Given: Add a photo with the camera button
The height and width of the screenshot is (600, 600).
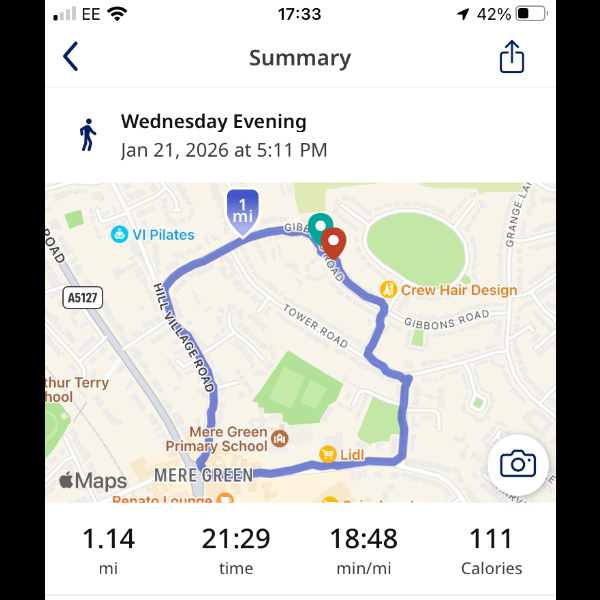Looking at the screenshot, I should (x=518, y=464).
